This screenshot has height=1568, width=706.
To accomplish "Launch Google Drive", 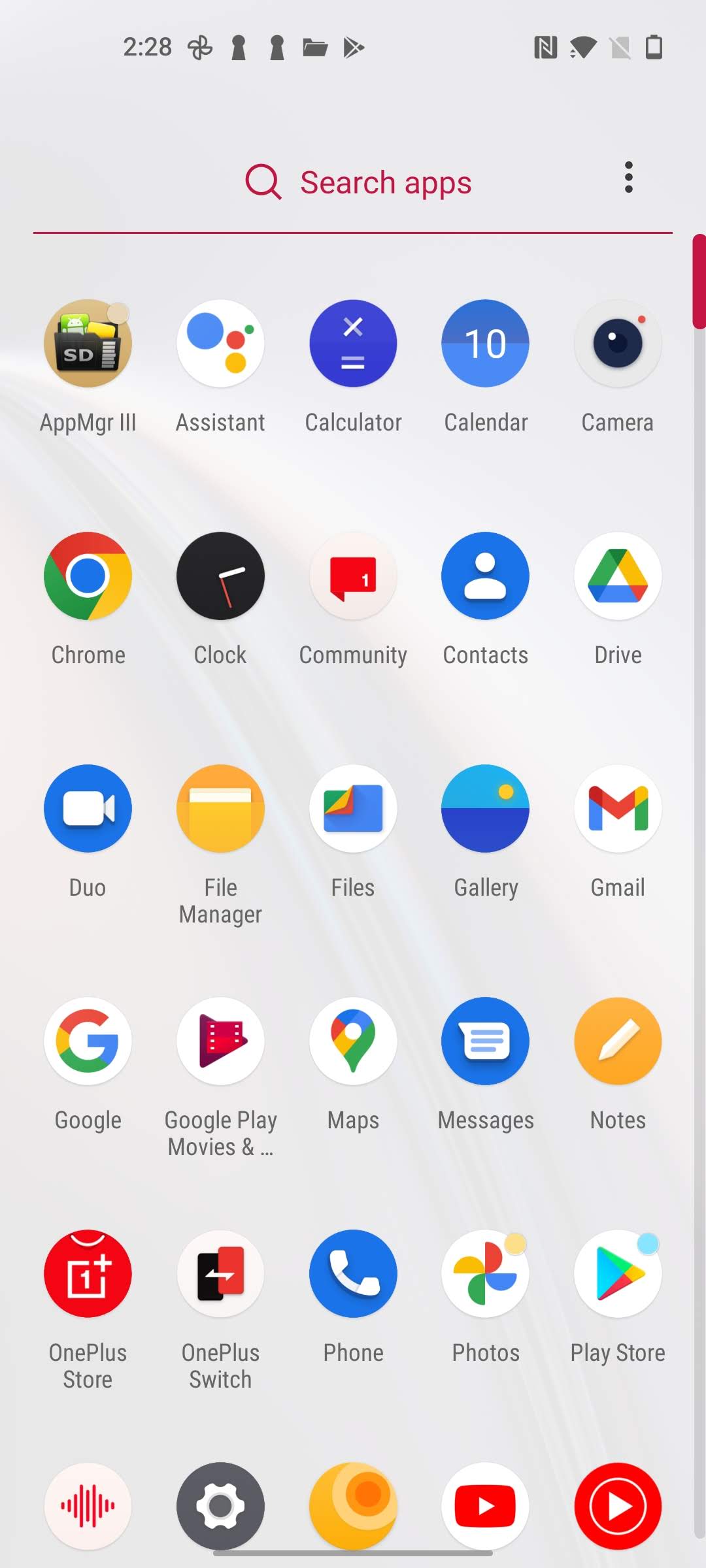I will click(x=618, y=576).
